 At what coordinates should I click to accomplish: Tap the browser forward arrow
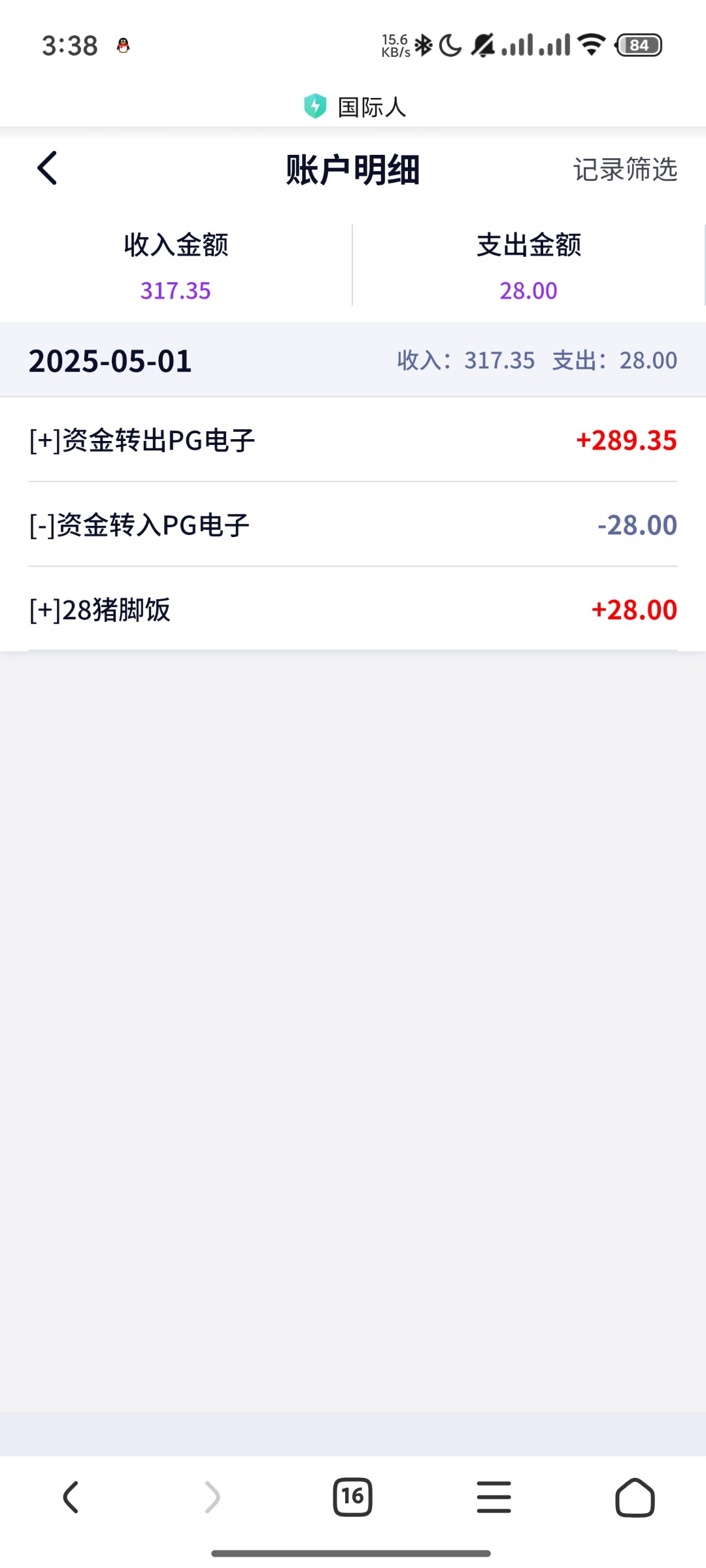(212, 1497)
